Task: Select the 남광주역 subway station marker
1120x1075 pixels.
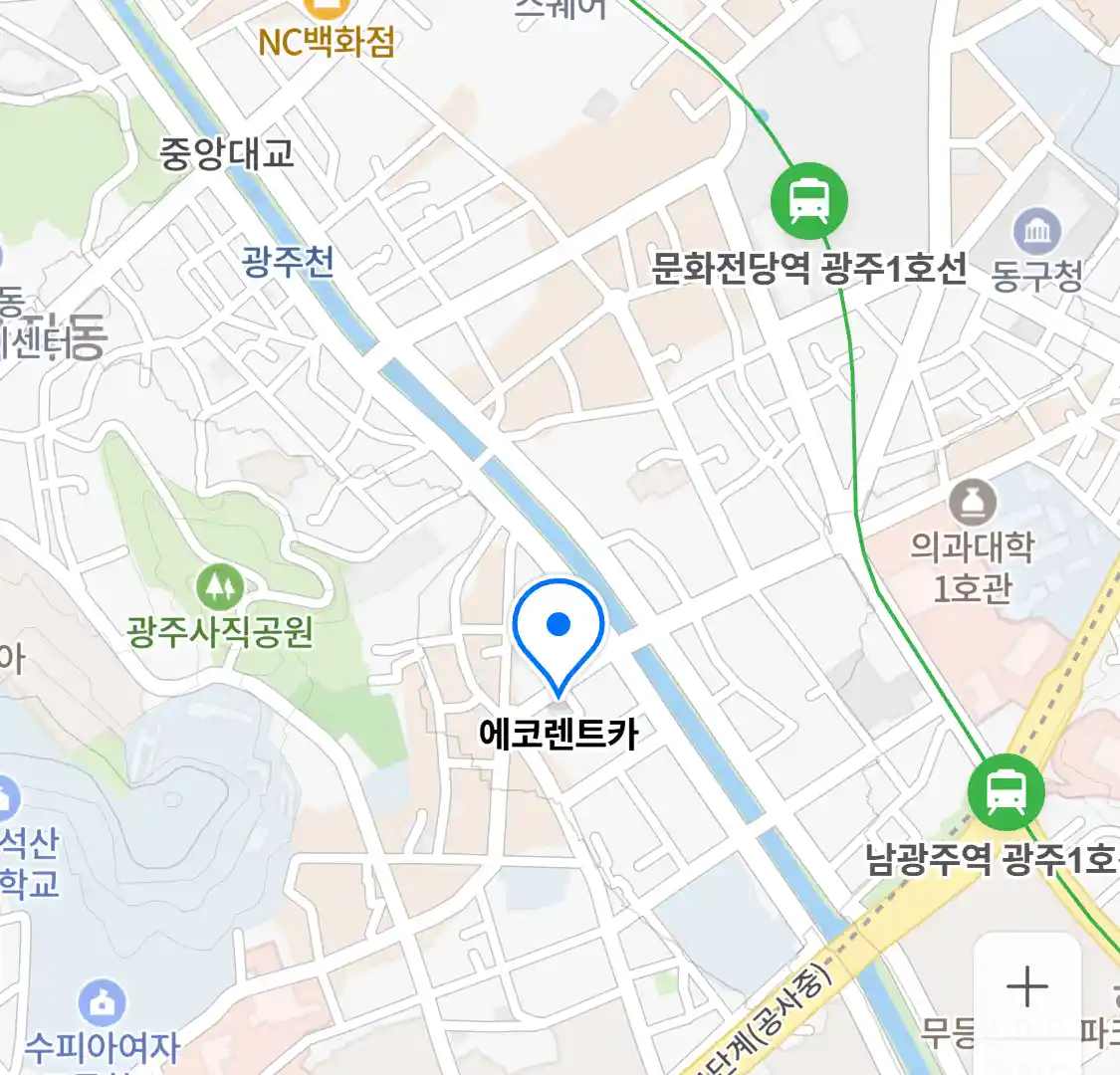Action: click(x=1006, y=792)
